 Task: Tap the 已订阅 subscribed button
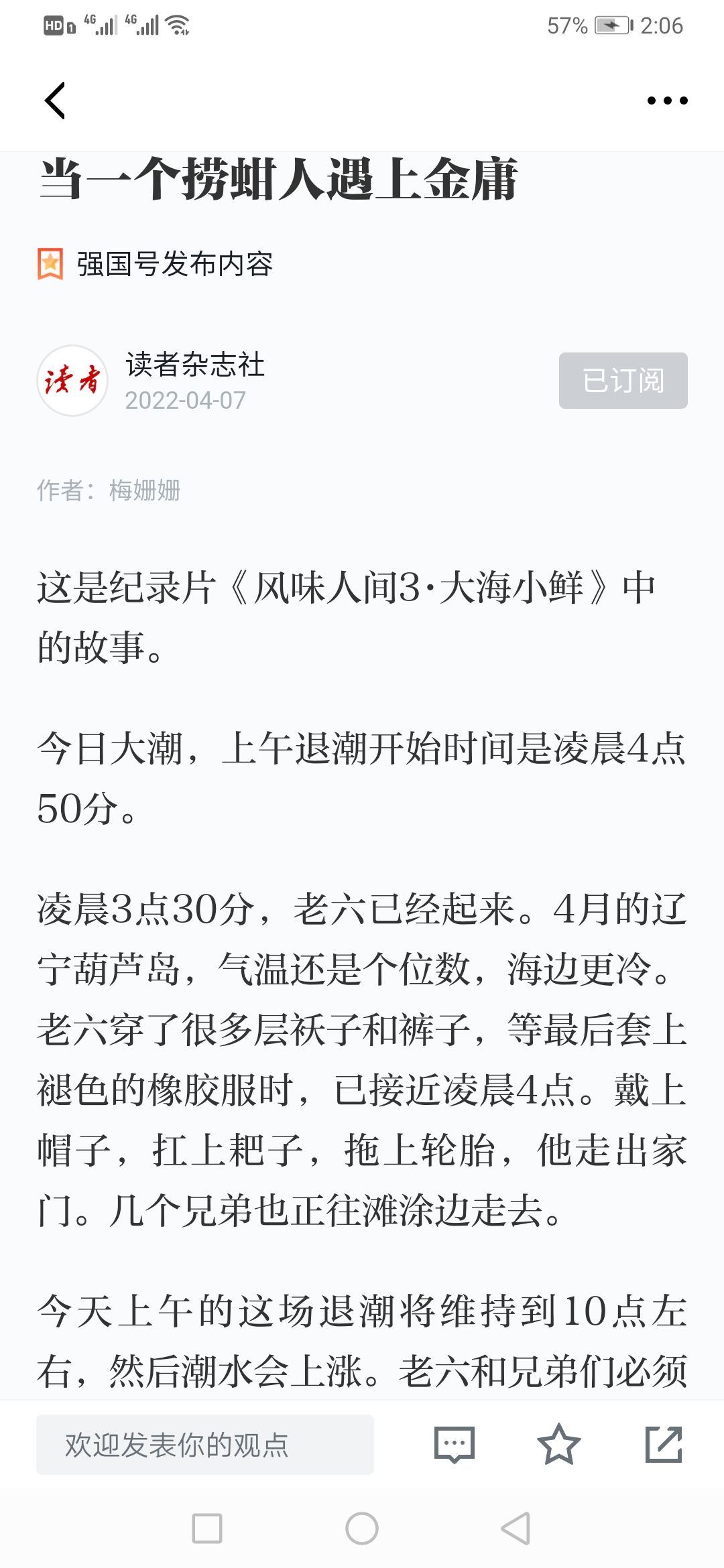623,381
